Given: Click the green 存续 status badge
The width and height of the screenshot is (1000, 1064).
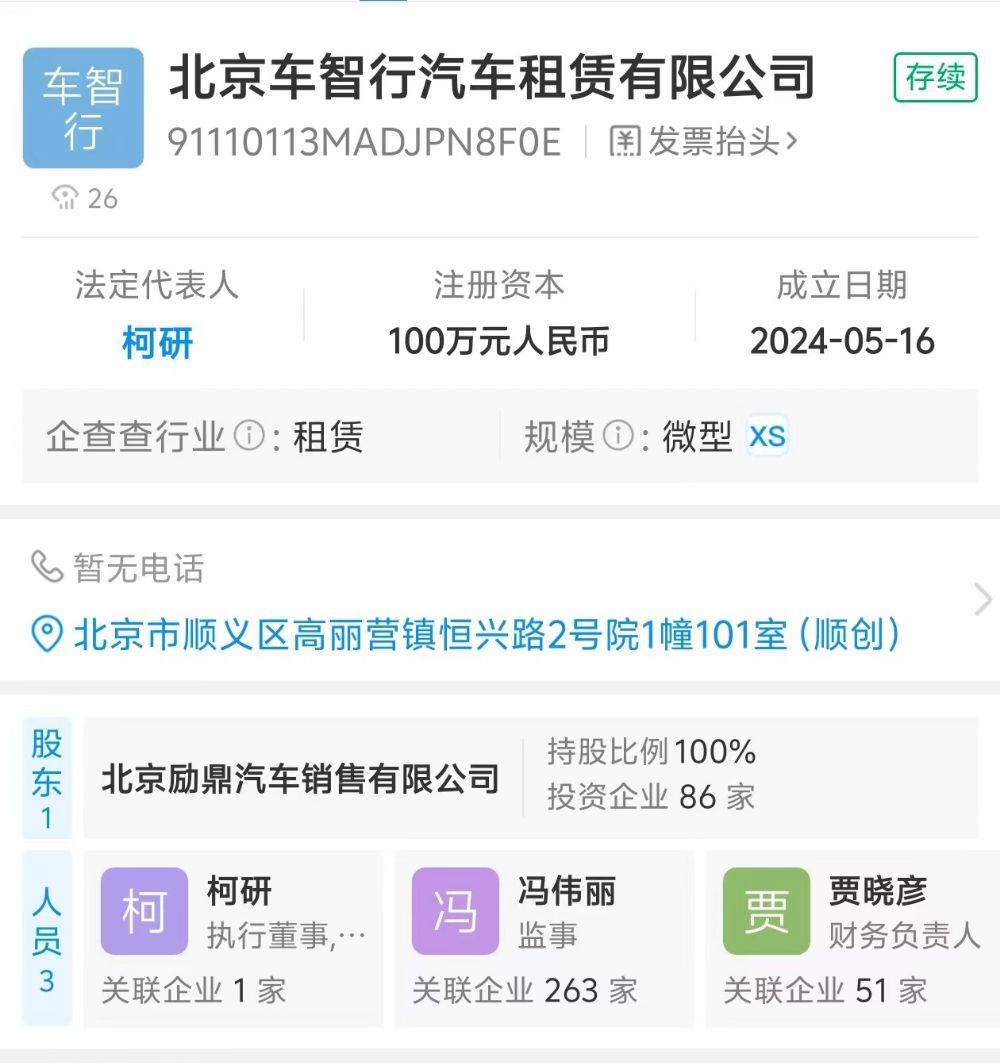Looking at the screenshot, I should [935, 79].
